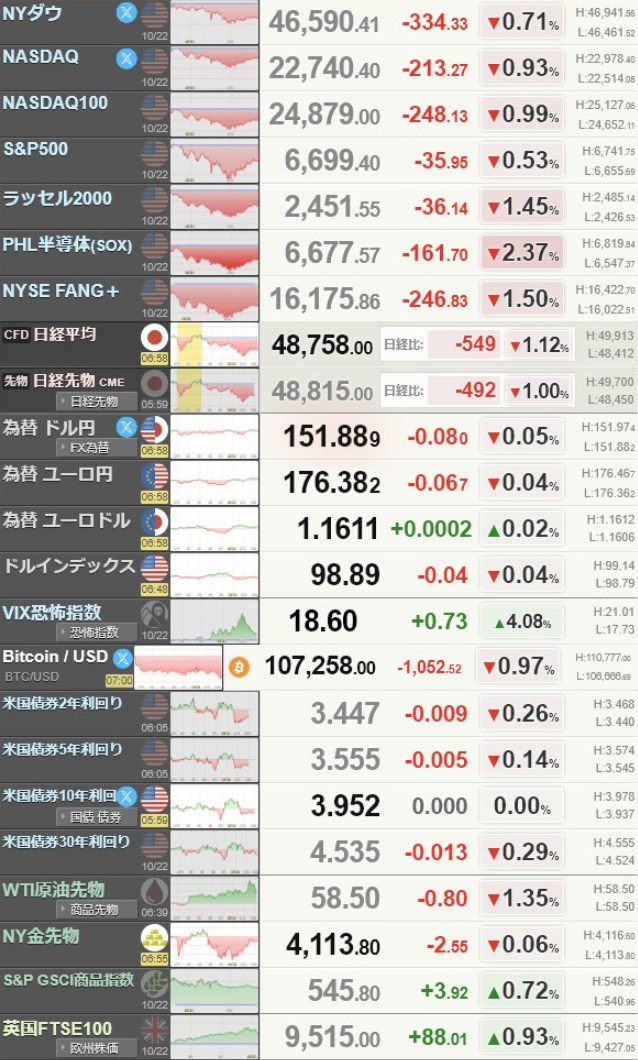Share the 為替 ドル円 rate on X

tap(126, 428)
